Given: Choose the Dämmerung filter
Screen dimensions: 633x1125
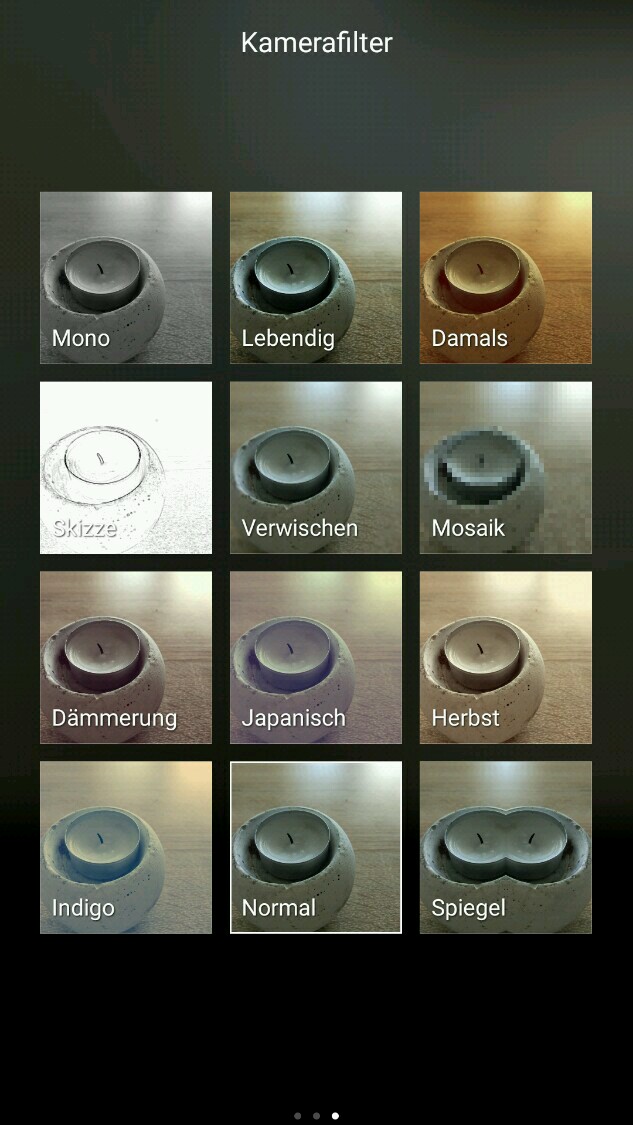Looking at the screenshot, I should 126,658.
